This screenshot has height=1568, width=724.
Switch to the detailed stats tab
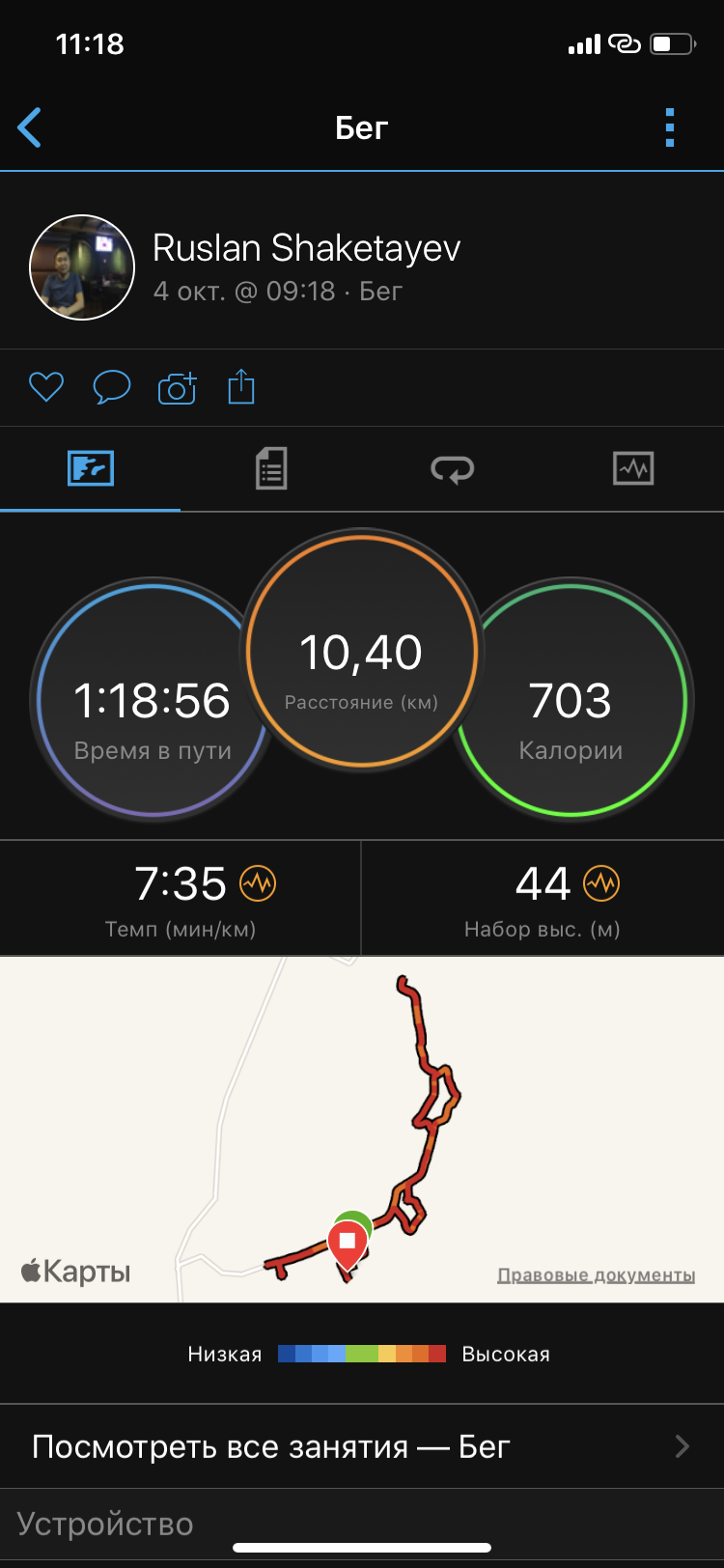(271, 469)
